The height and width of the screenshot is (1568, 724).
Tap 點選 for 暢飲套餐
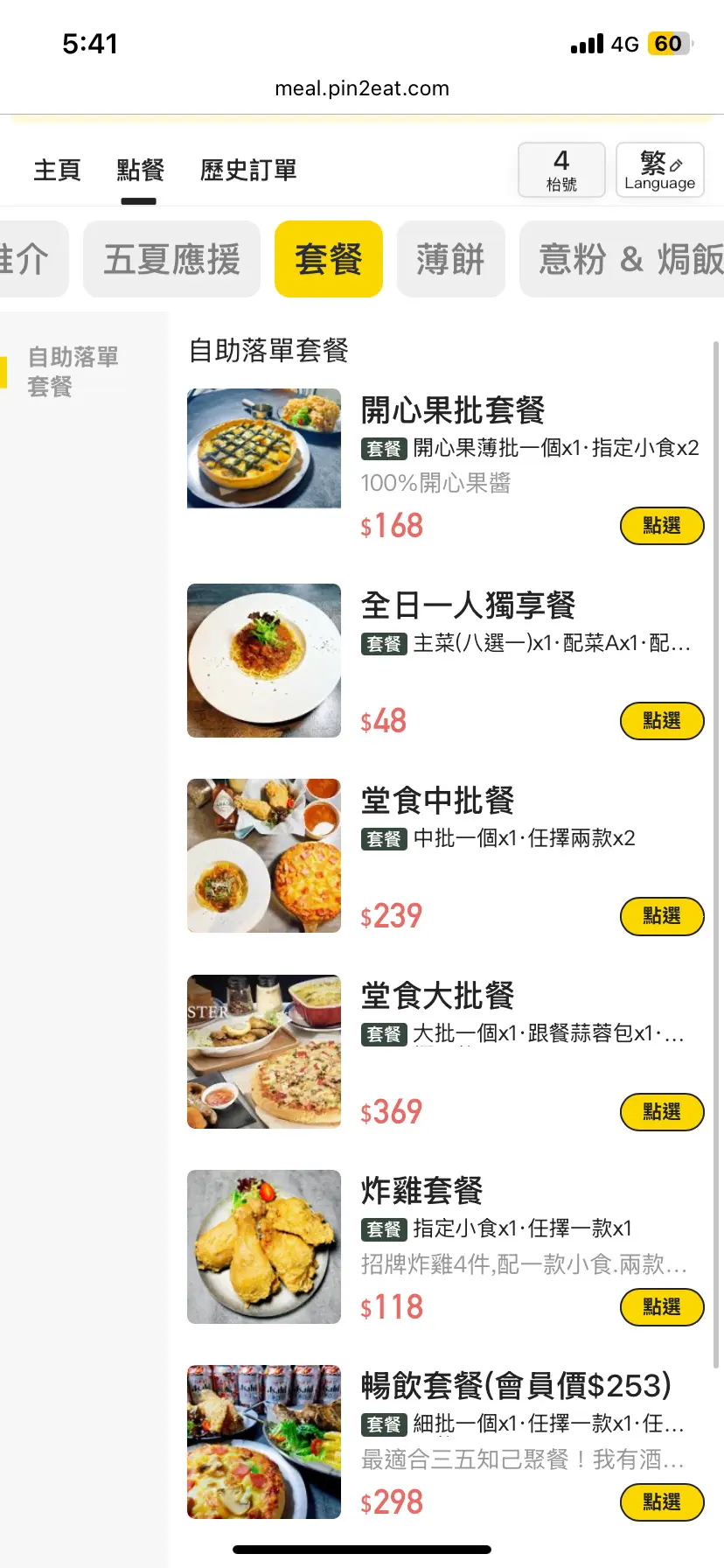661,1502
